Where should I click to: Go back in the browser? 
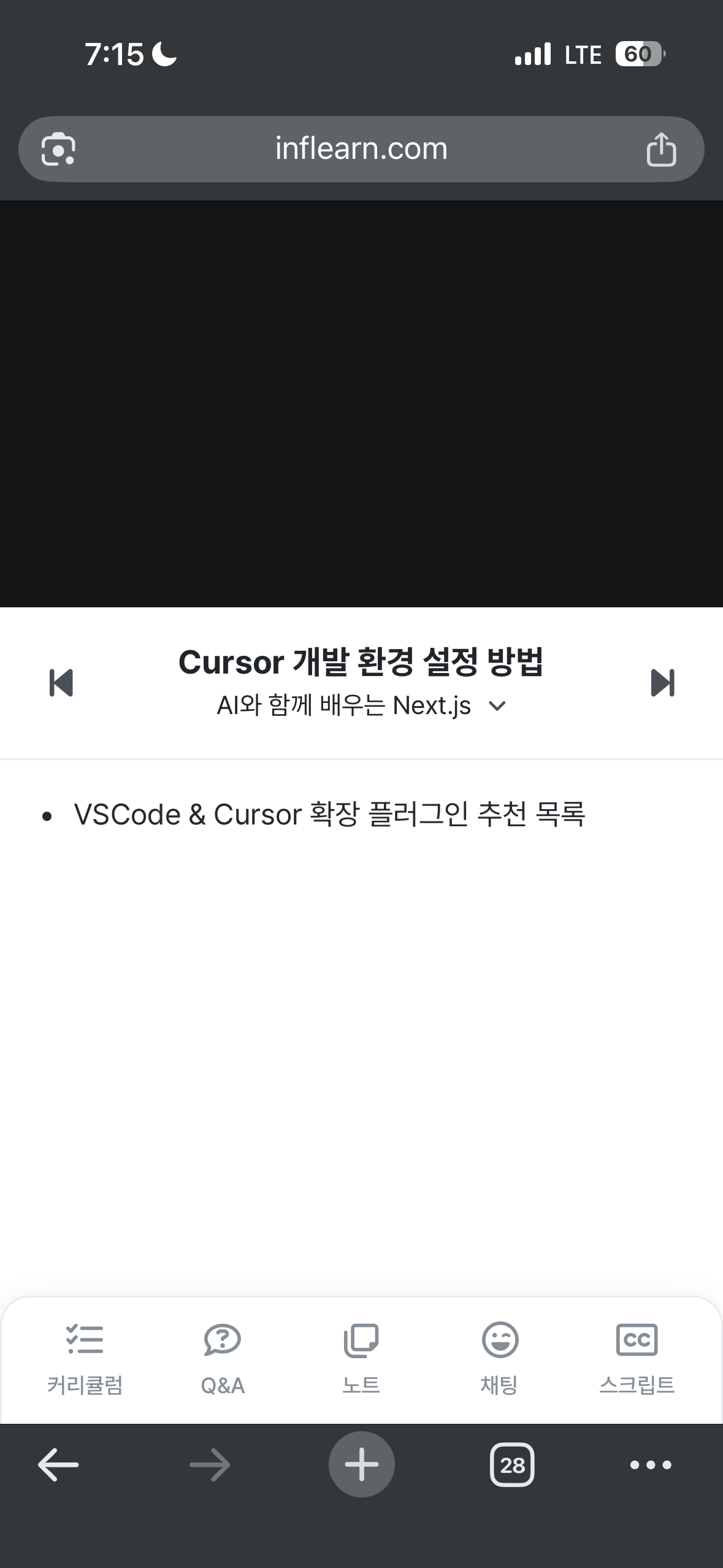tap(58, 1465)
